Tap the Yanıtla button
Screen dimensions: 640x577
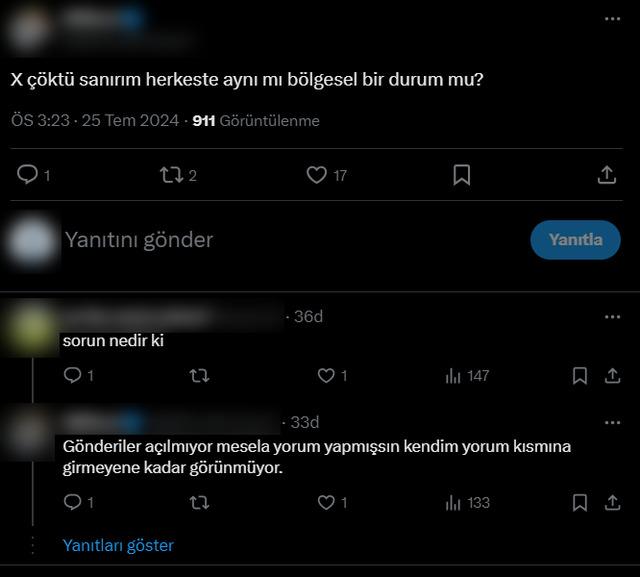tap(575, 240)
